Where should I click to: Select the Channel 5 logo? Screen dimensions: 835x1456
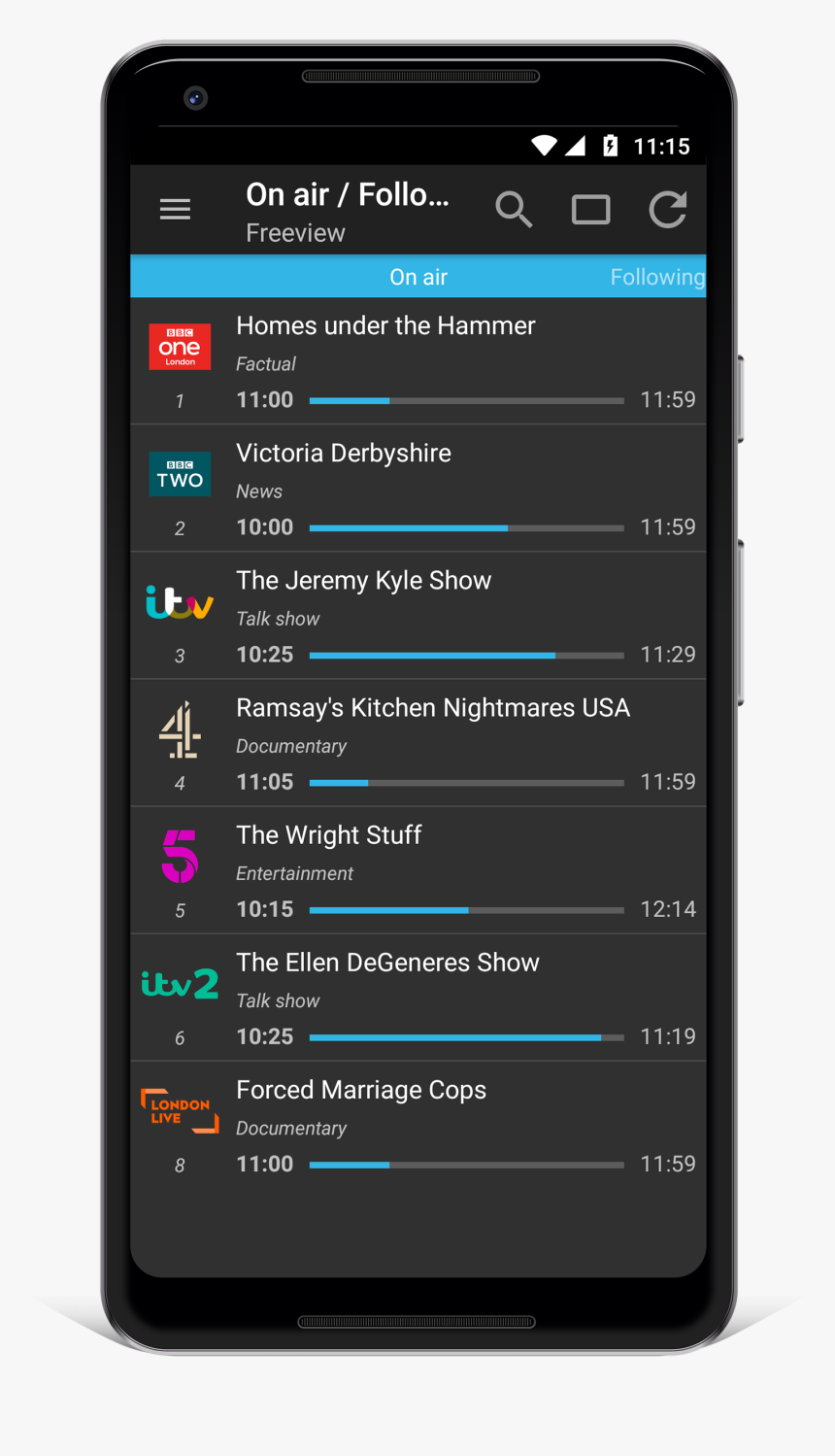(x=180, y=856)
